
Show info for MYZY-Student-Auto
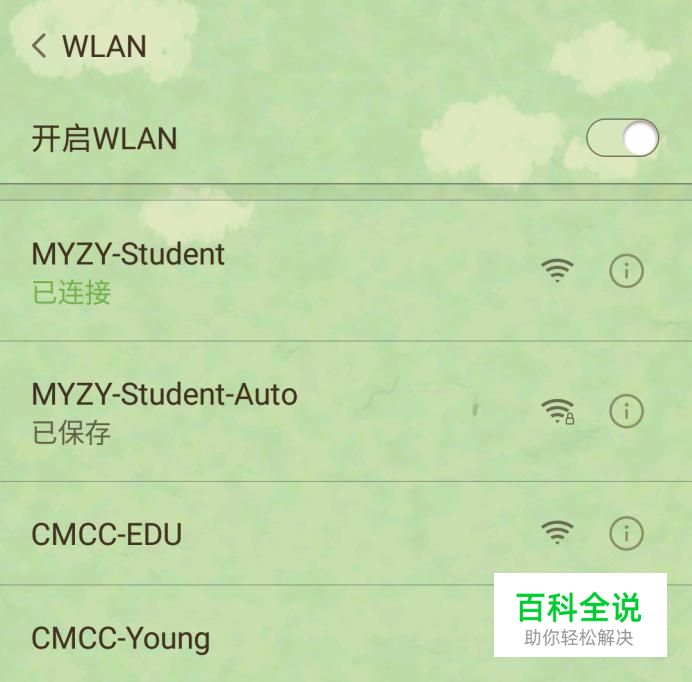click(x=626, y=411)
